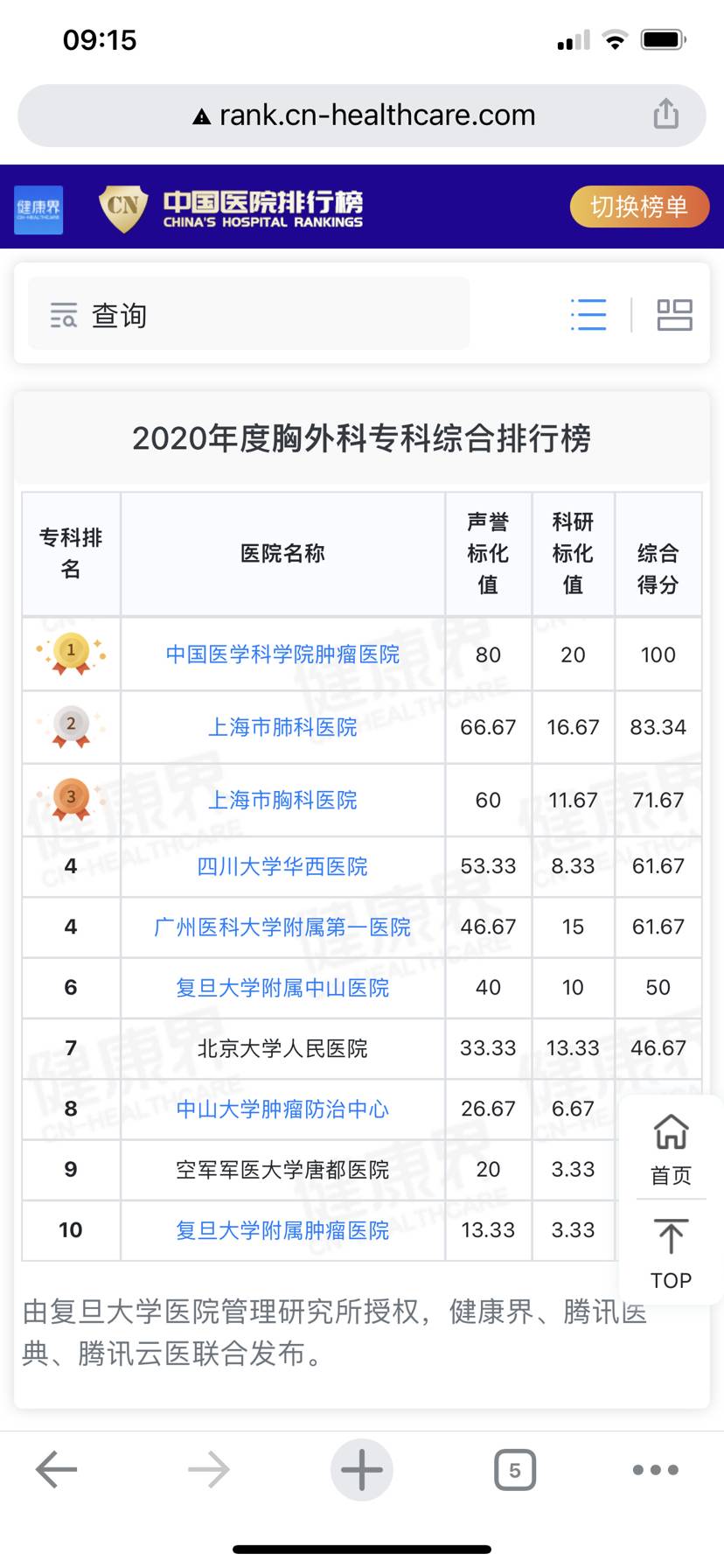724x1568 pixels.
Task: Open a new browser tab
Action: coord(361,1470)
